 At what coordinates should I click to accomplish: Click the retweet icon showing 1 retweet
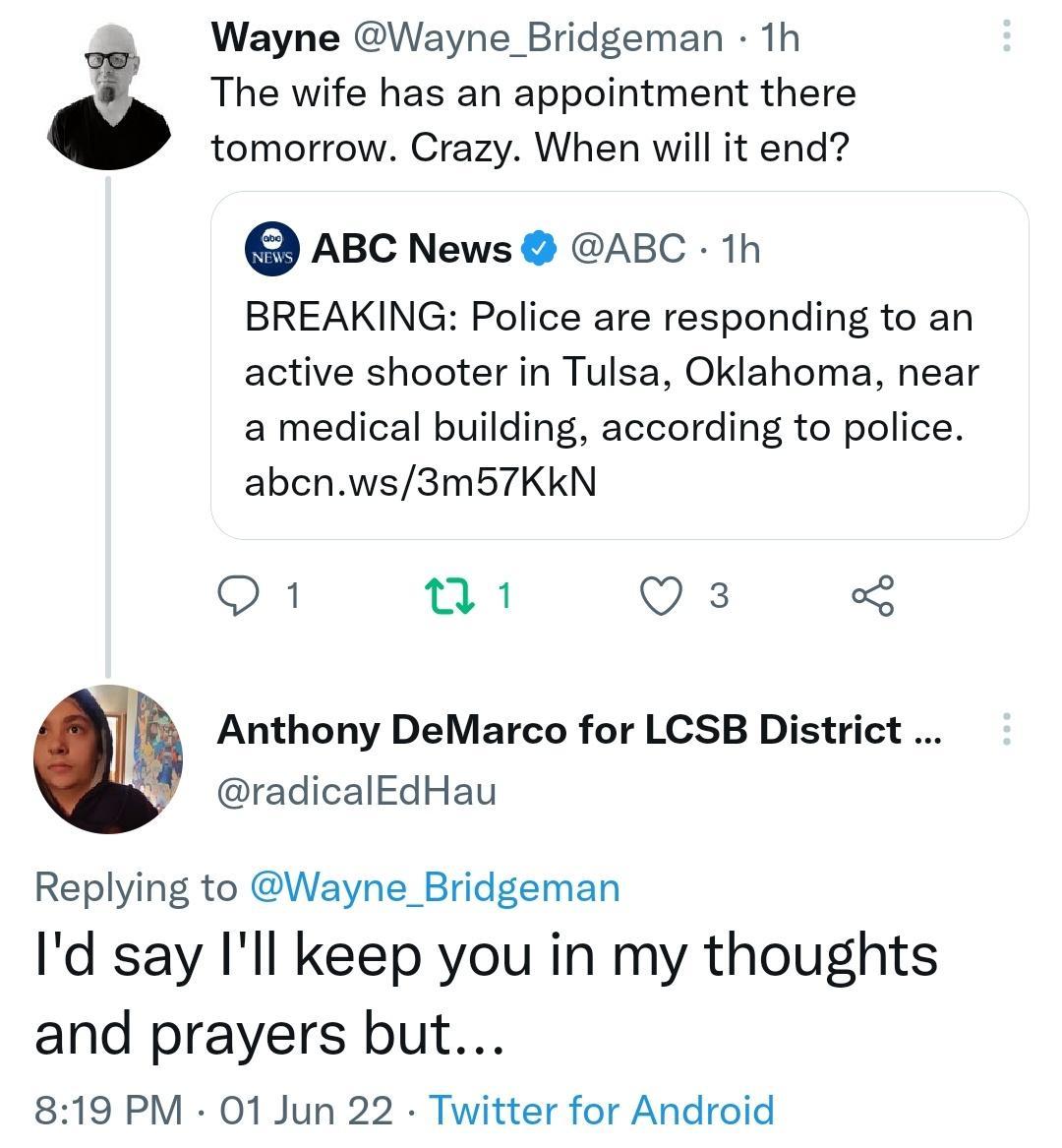tap(452, 594)
